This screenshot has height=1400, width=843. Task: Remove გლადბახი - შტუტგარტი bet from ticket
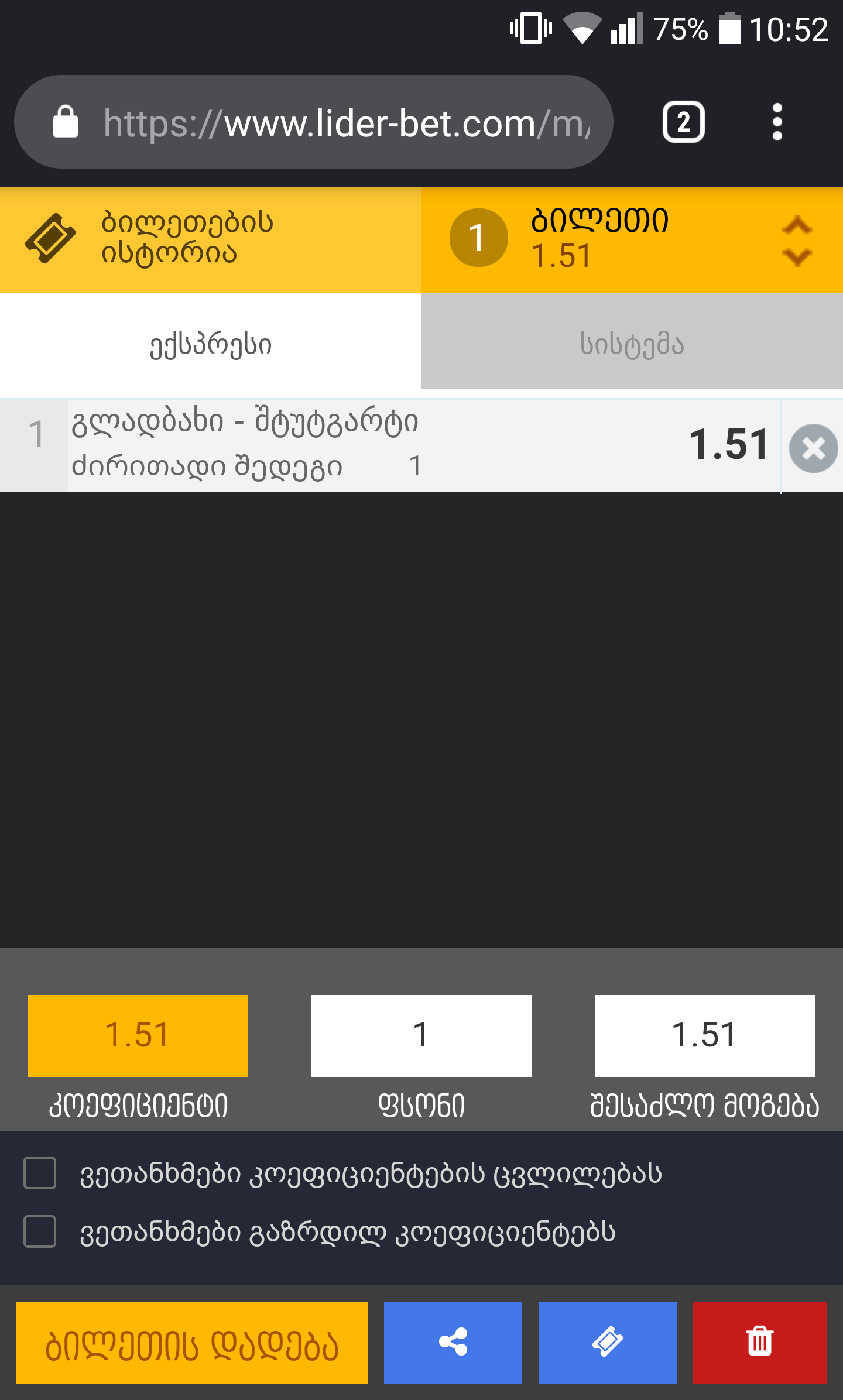tap(813, 448)
